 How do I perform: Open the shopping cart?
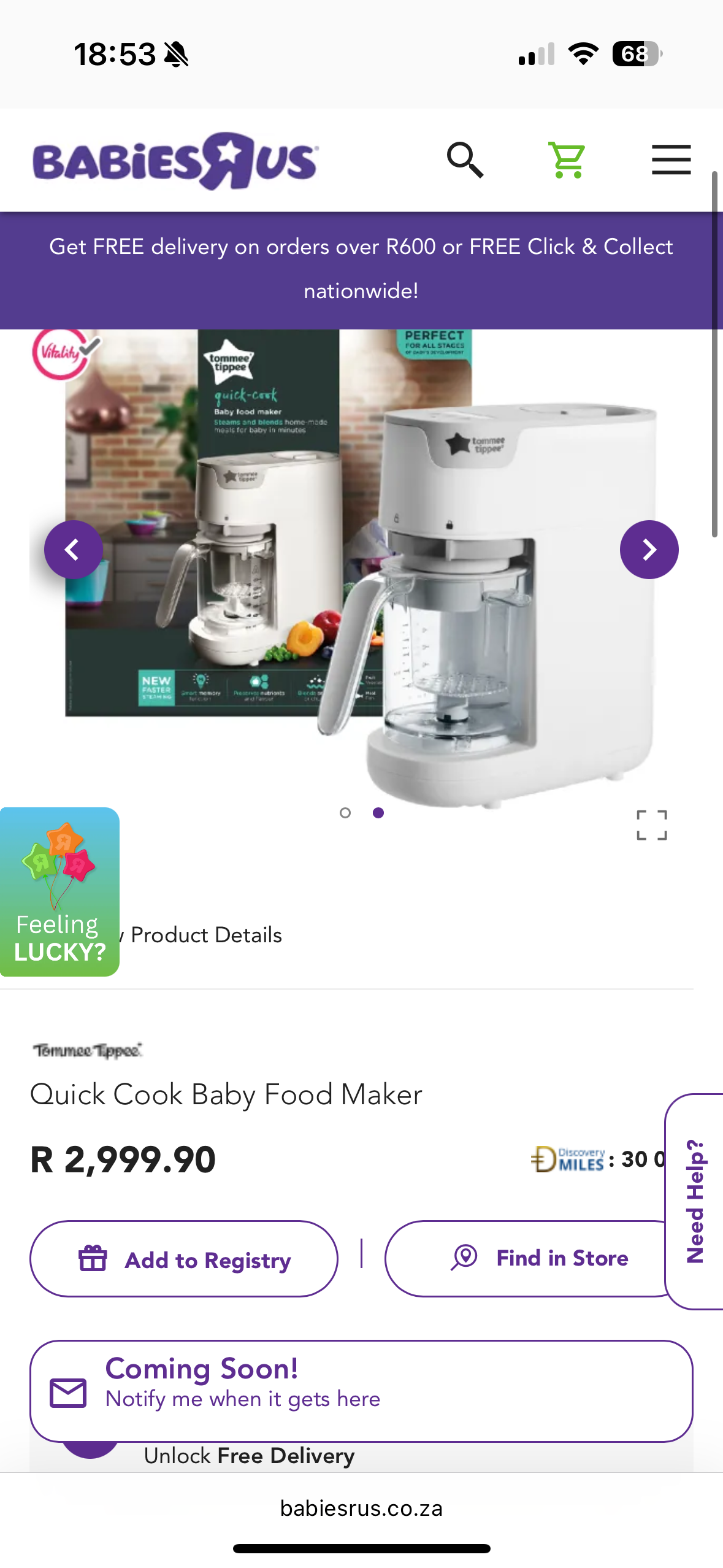click(x=567, y=160)
